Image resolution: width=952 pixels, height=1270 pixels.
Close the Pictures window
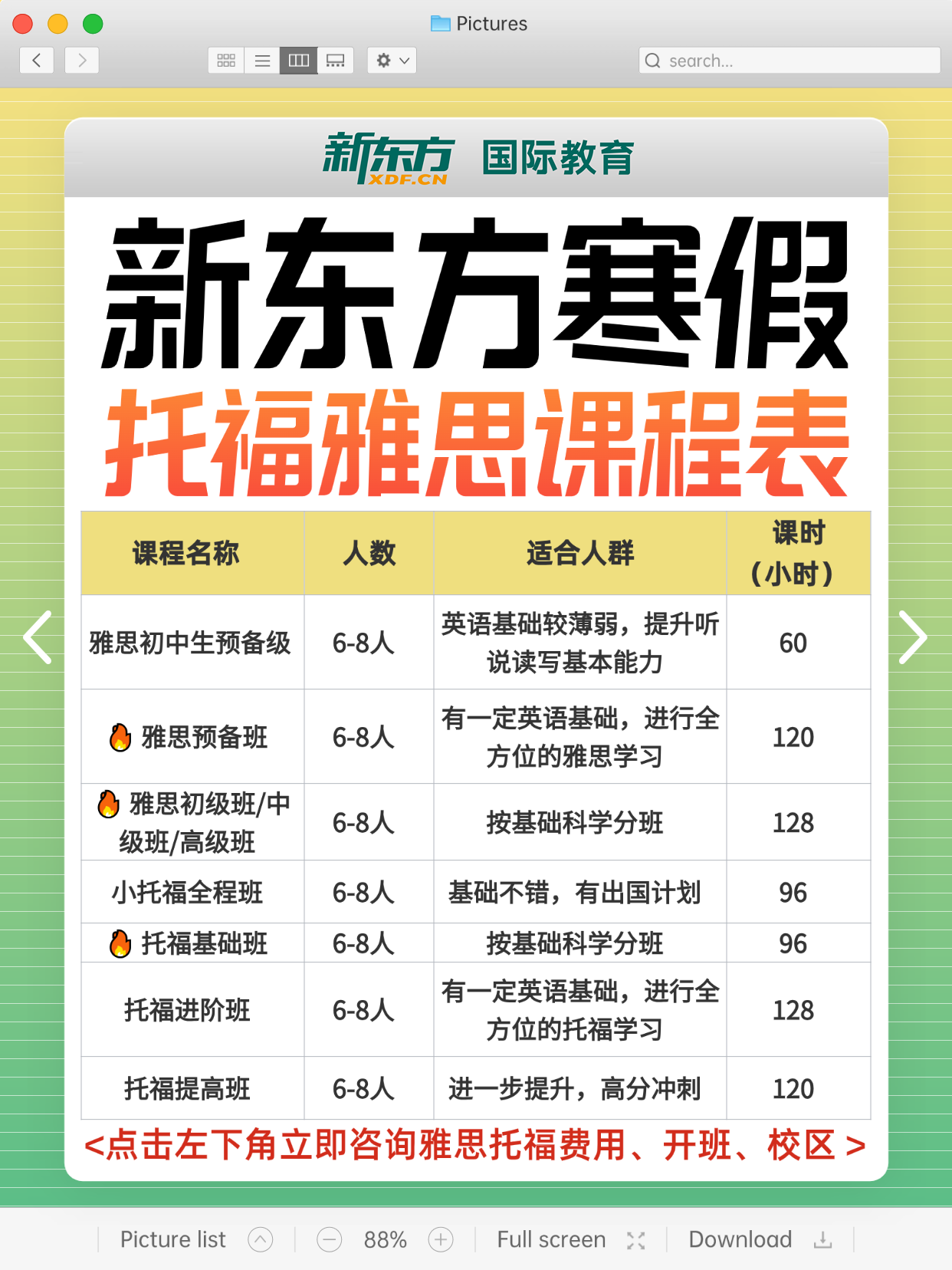[x=23, y=24]
